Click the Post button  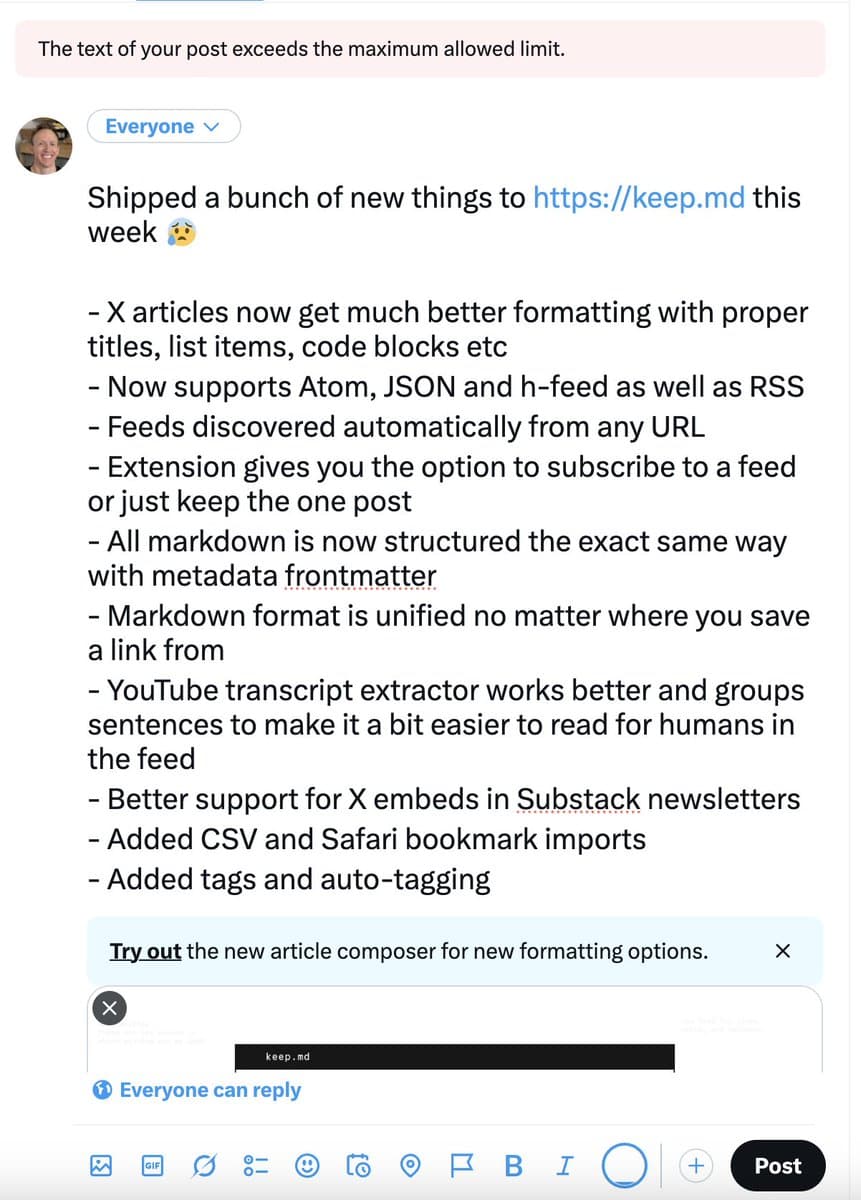pos(778,1165)
